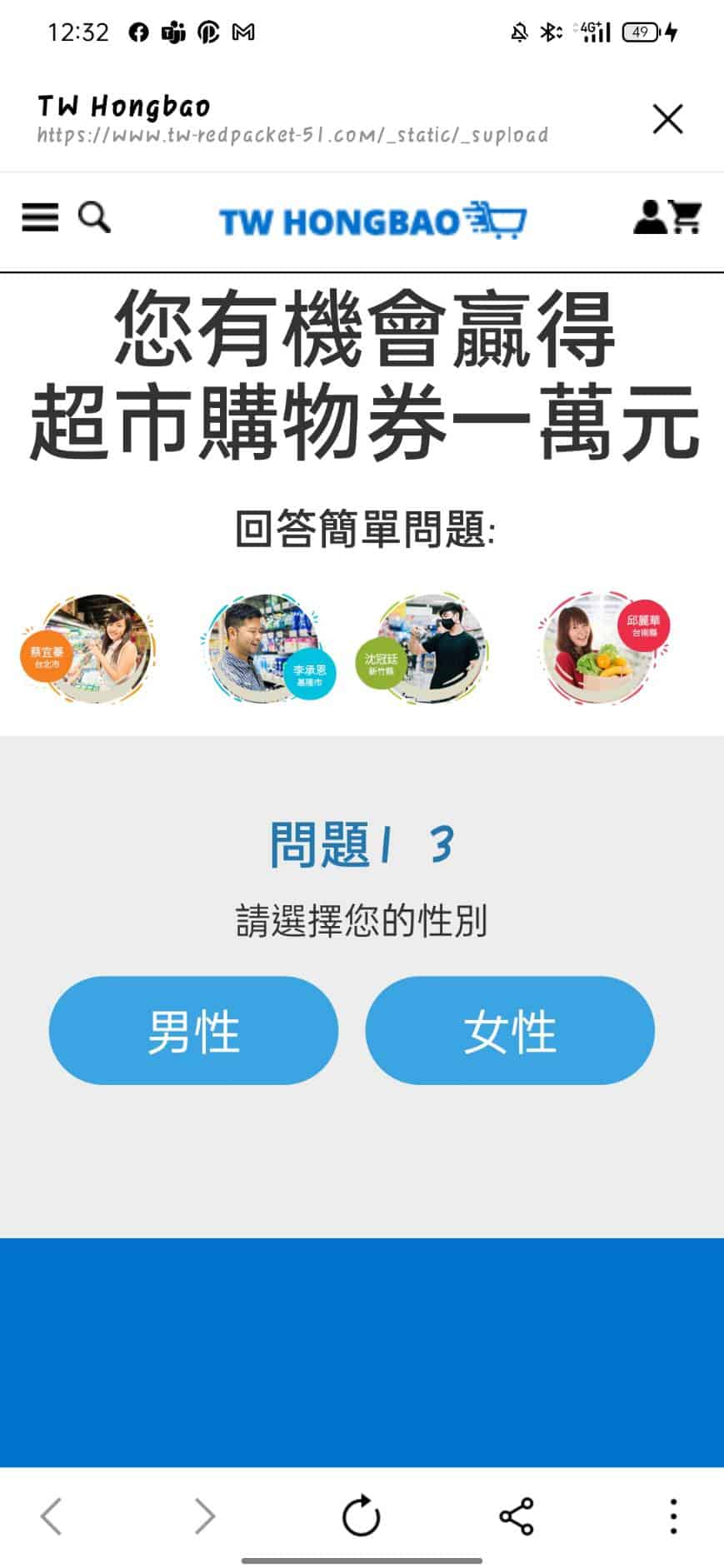Select 男性 as your gender

tap(193, 1030)
